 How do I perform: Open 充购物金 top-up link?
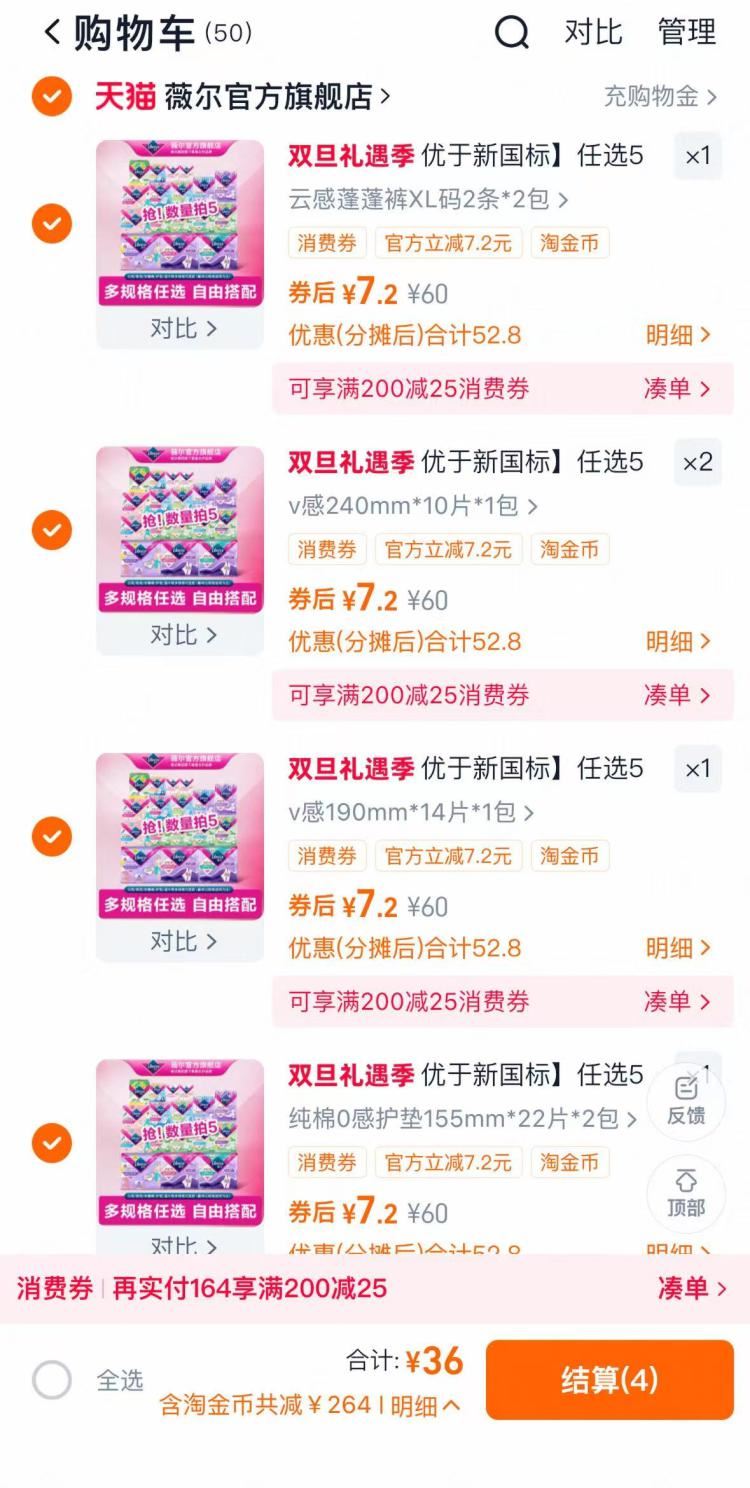(x=660, y=97)
